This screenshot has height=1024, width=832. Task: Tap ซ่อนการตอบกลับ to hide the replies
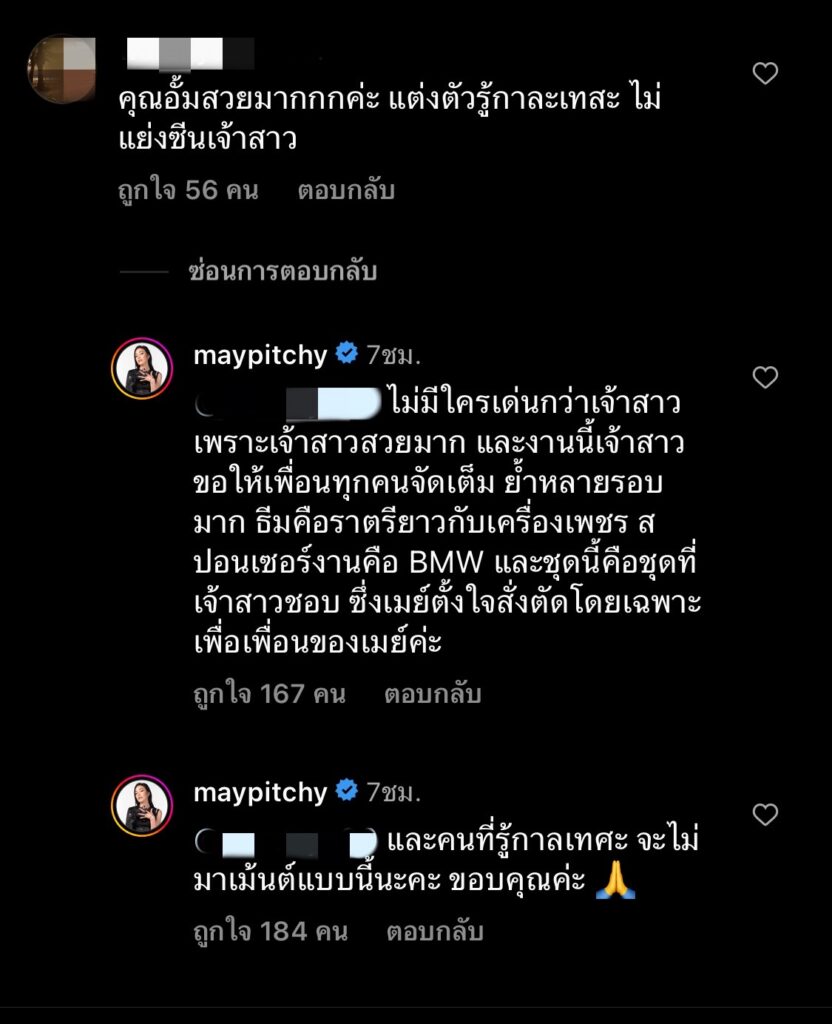pos(282,271)
